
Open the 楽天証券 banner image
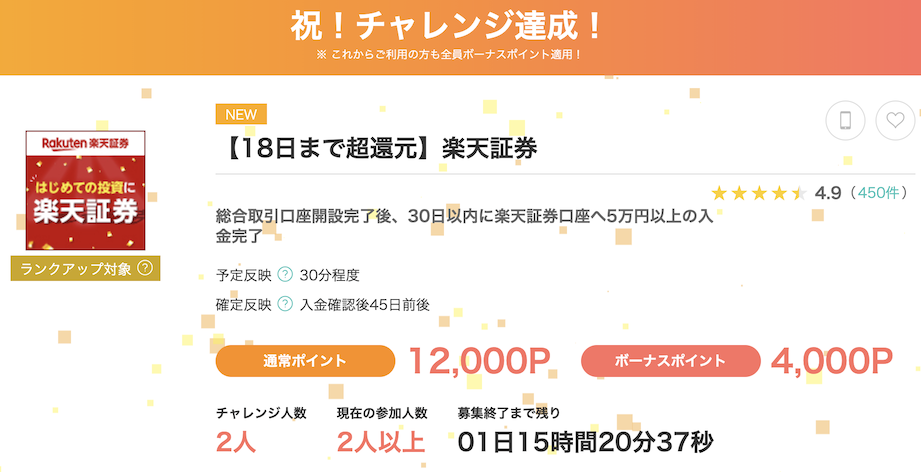[85, 190]
